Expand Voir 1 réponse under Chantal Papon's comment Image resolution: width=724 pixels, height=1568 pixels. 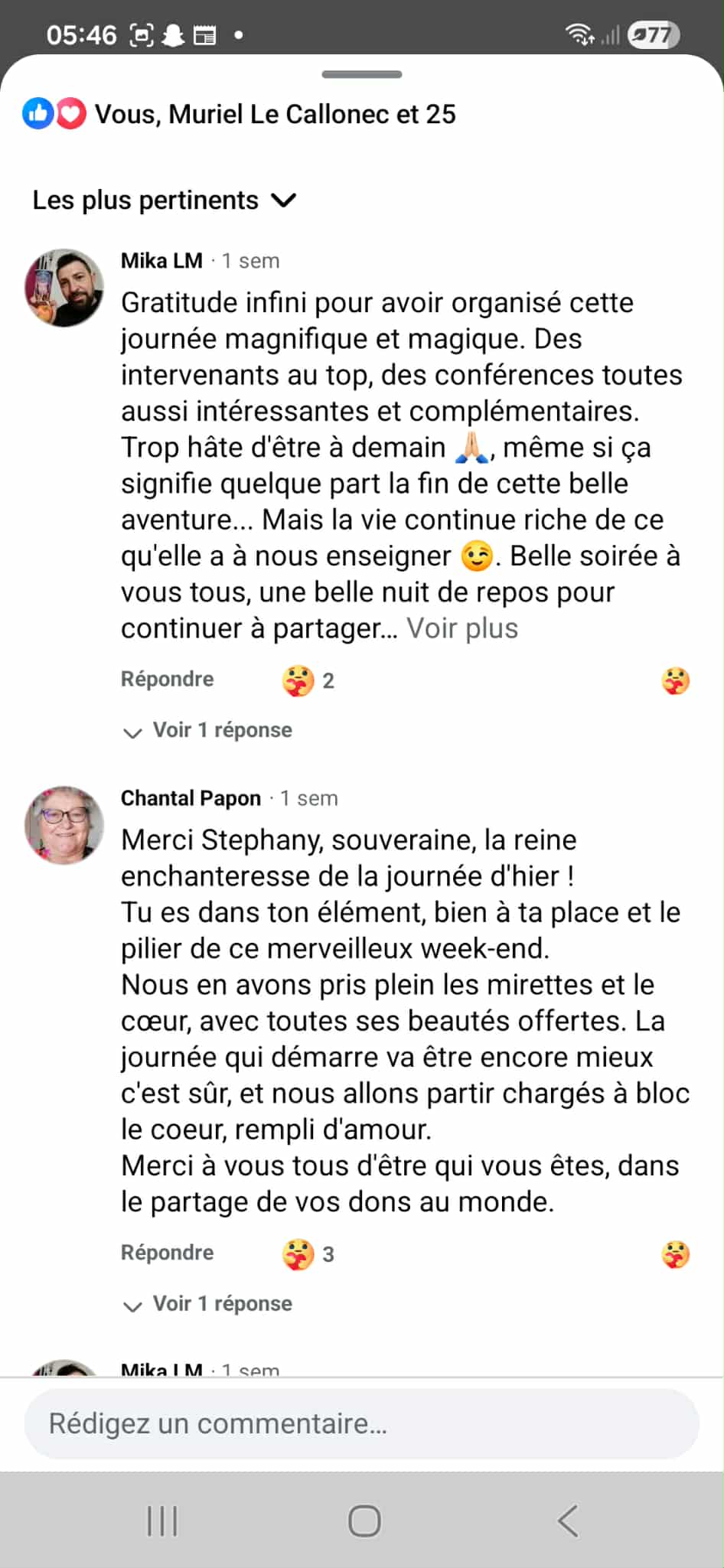222,1304
